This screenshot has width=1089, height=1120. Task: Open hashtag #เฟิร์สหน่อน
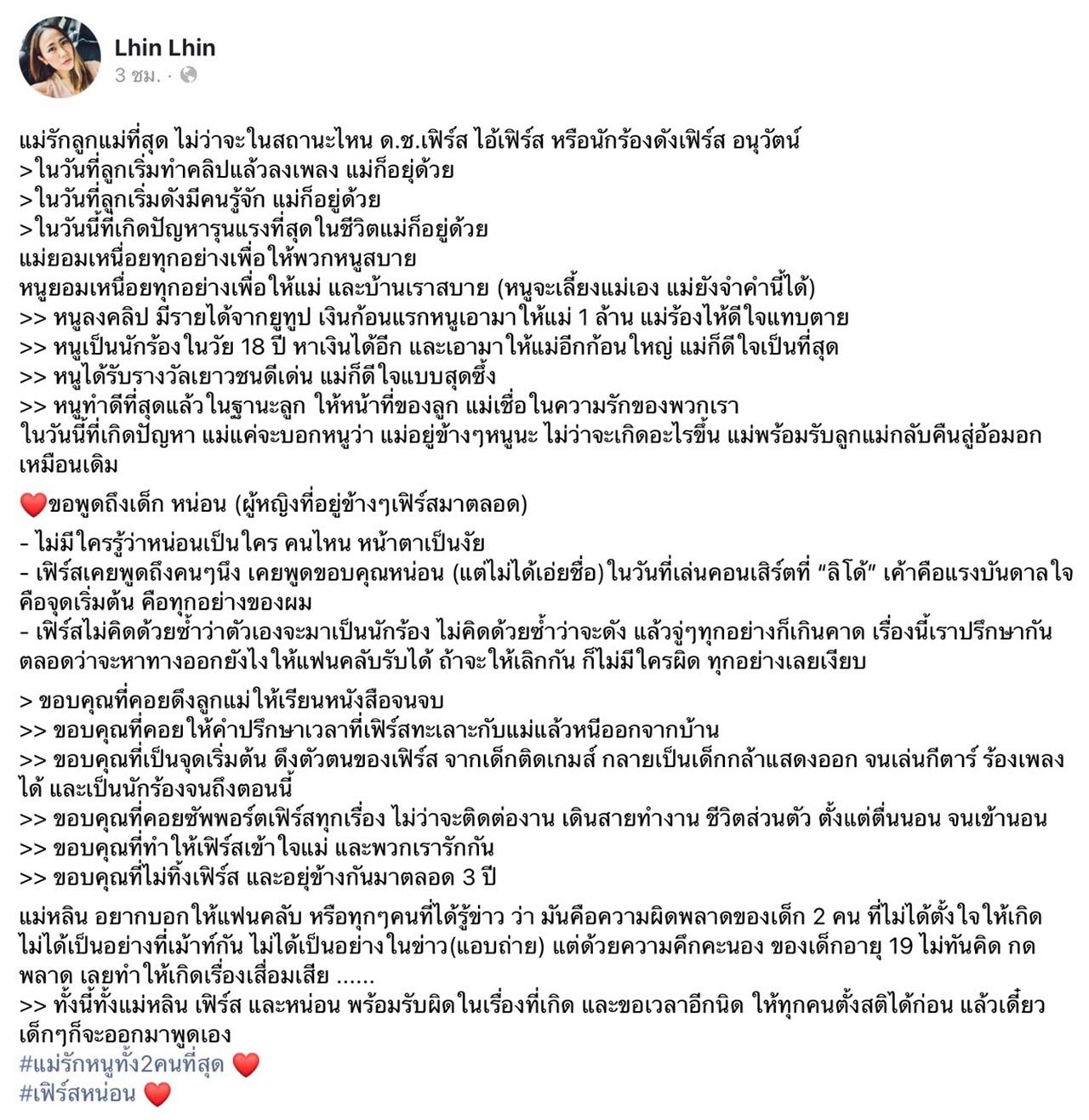click(77, 1093)
